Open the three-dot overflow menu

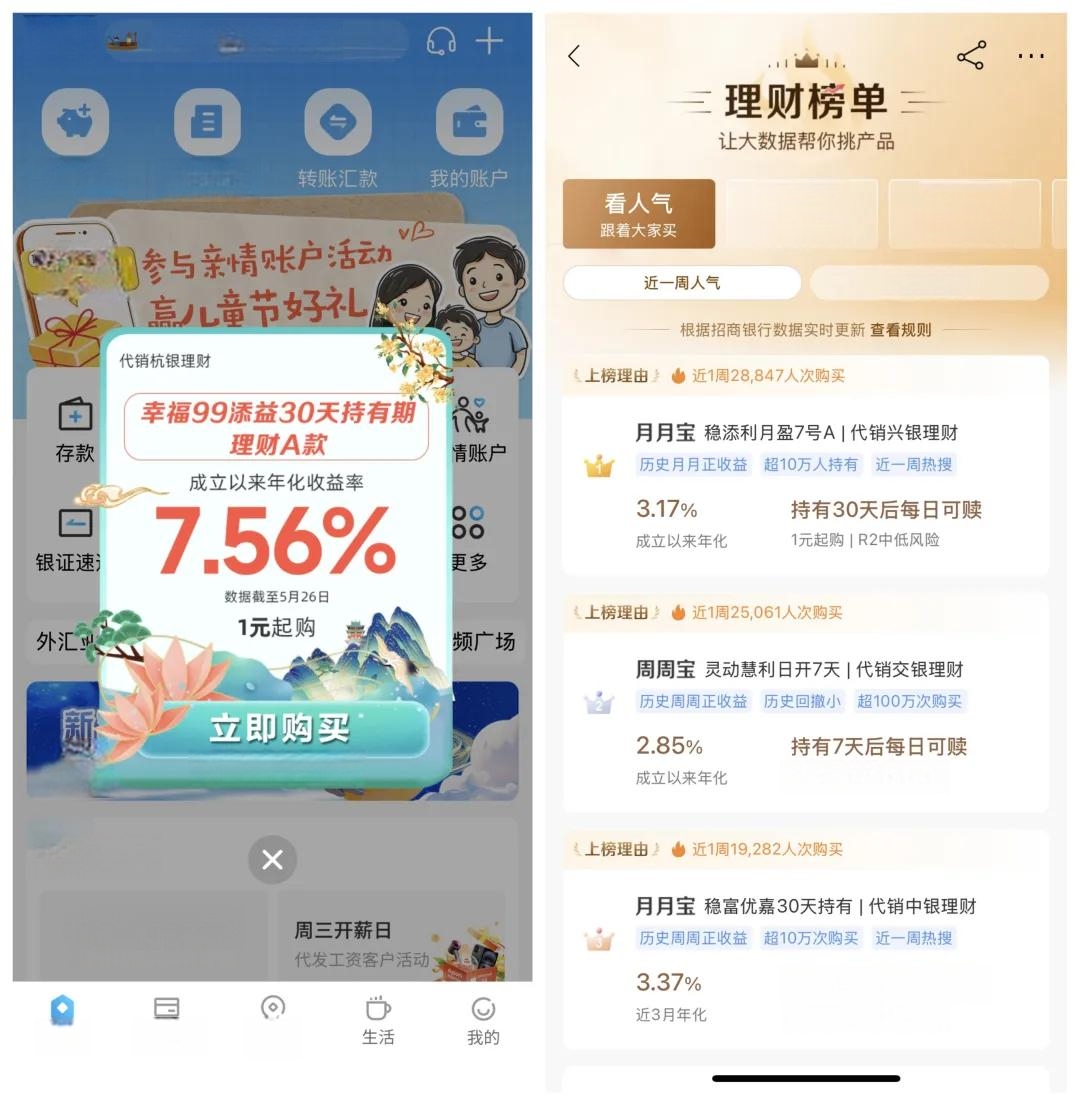pyautogui.click(x=1030, y=56)
